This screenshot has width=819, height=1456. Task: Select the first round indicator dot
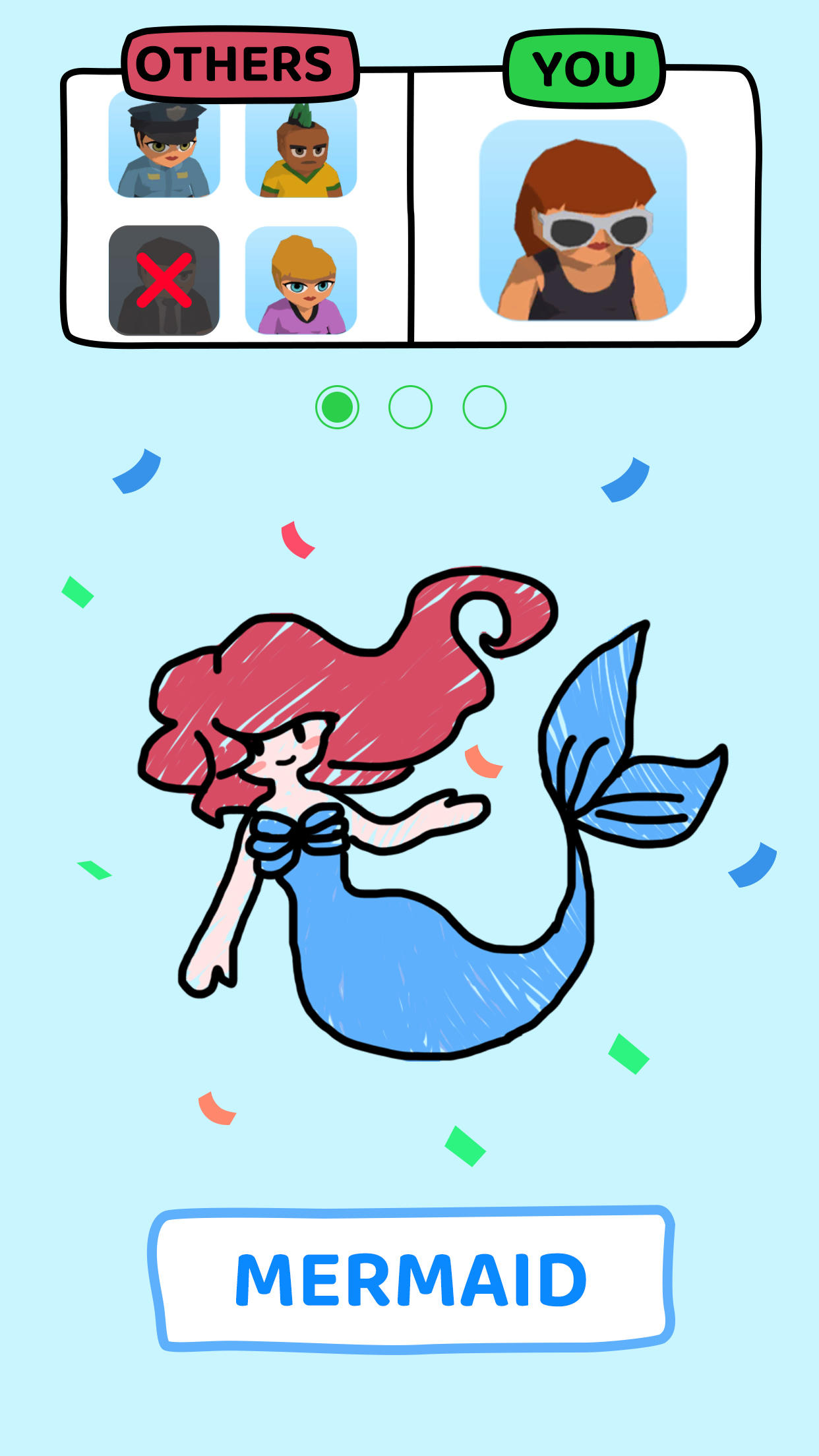click(x=338, y=408)
